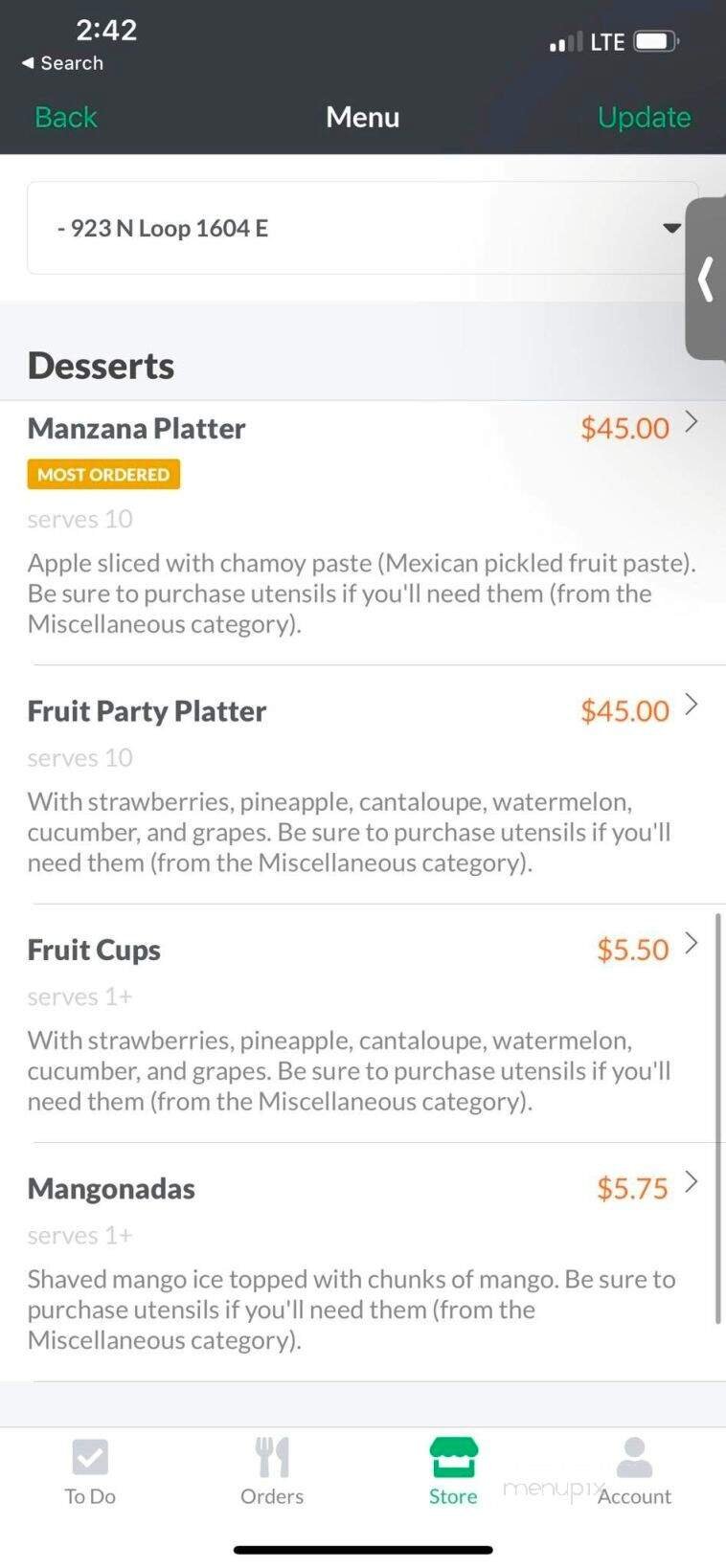The image size is (726, 1568).
Task: Tap the $5.75 Mangonadas price
Action: point(632,1188)
